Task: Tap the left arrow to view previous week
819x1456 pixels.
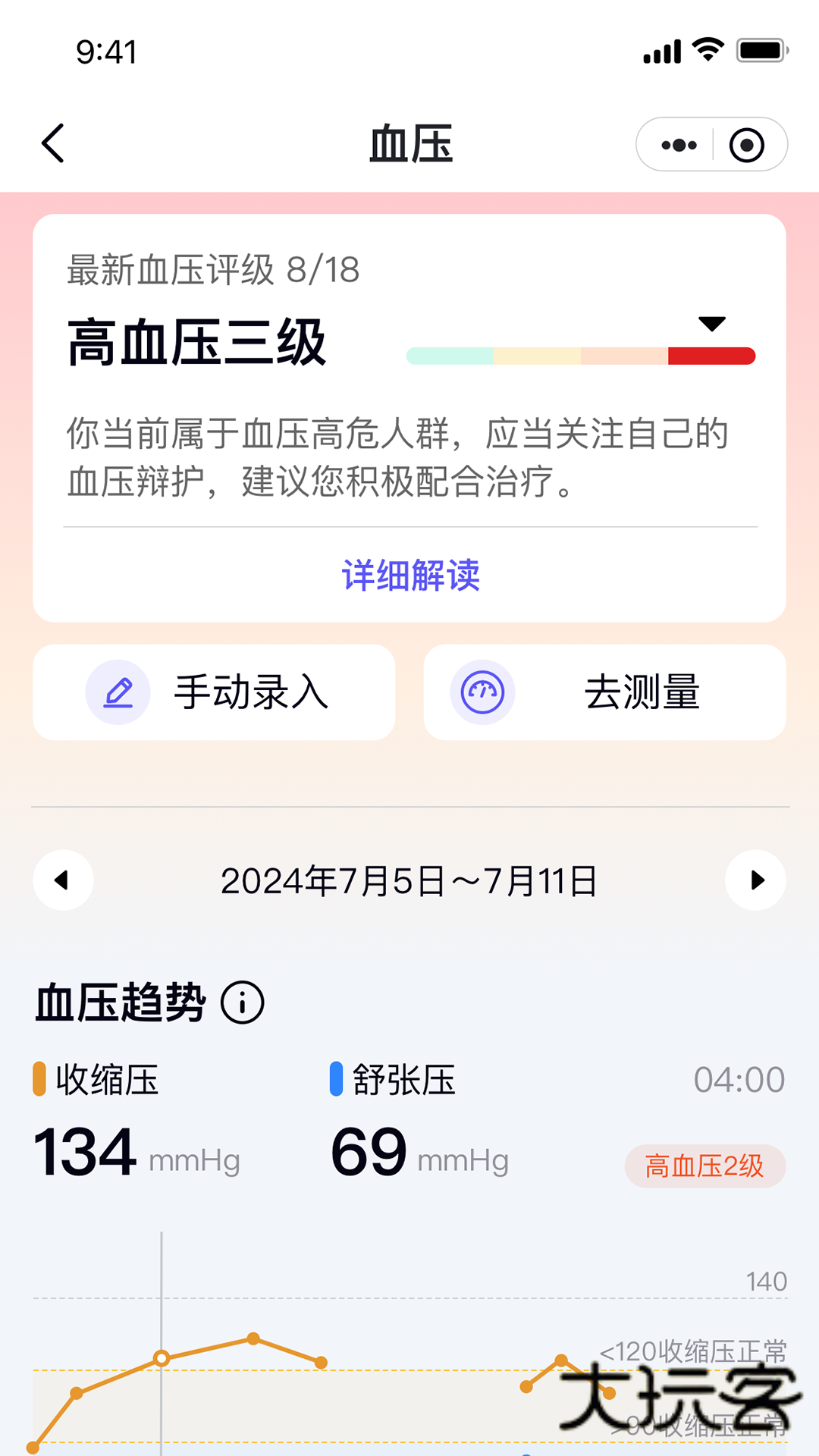Action: pyautogui.click(x=63, y=880)
